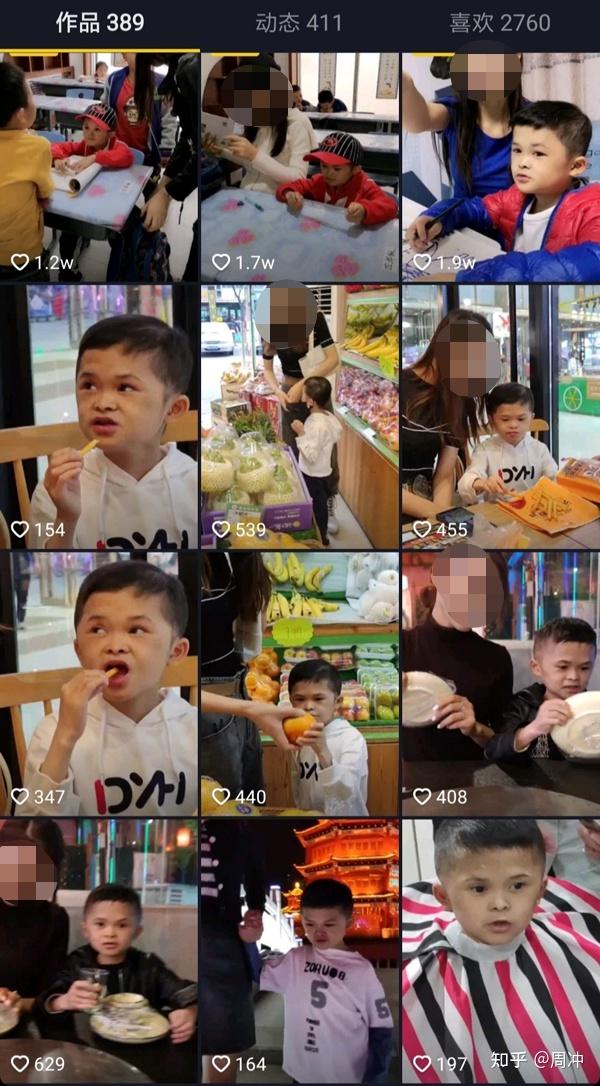Play the video with 347 likes
Image resolution: width=600 pixels, height=1086 pixels.
(x=99, y=684)
